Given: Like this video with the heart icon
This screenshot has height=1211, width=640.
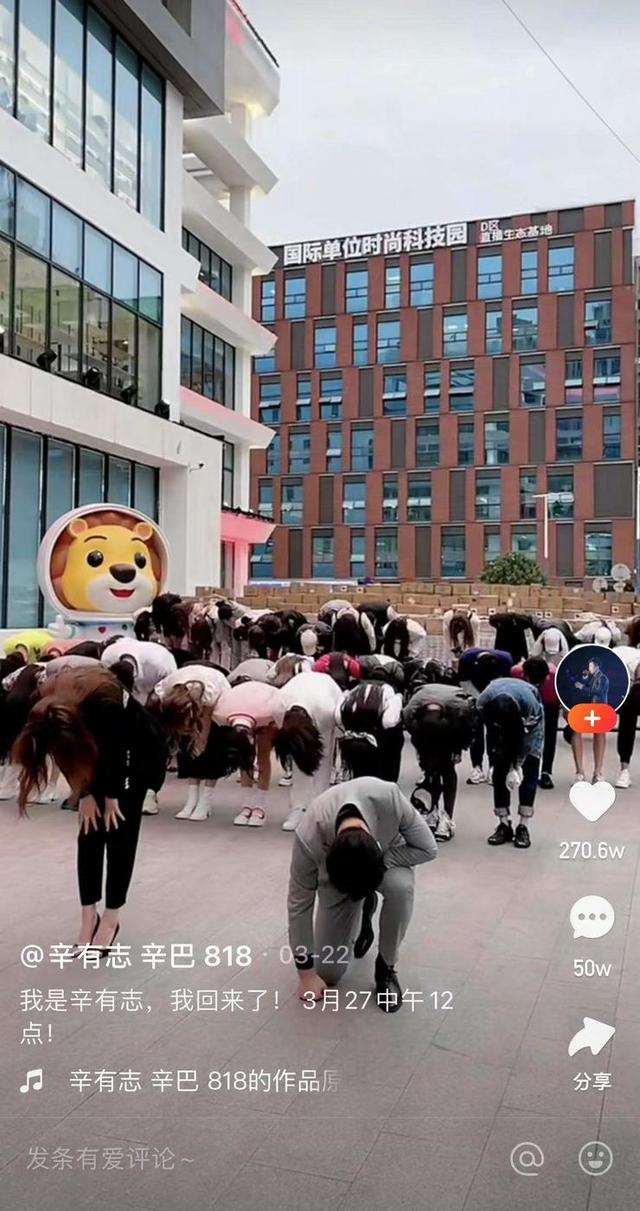Looking at the screenshot, I should coord(592,801).
